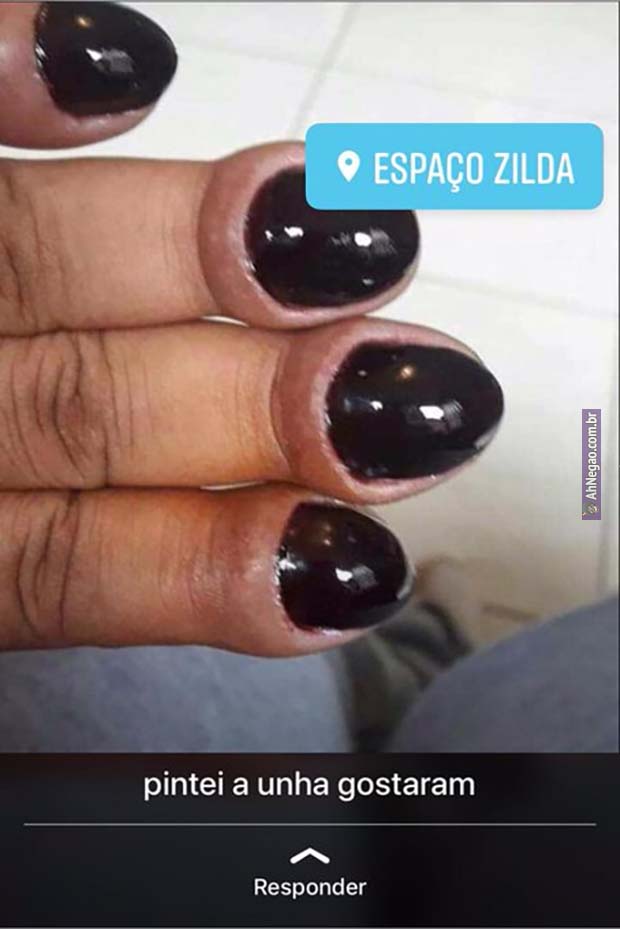Image resolution: width=620 pixels, height=929 pixels.
Task: Open the Espaço Zilda location sticker
Action: pyautogui.click(x=455, y=168)
